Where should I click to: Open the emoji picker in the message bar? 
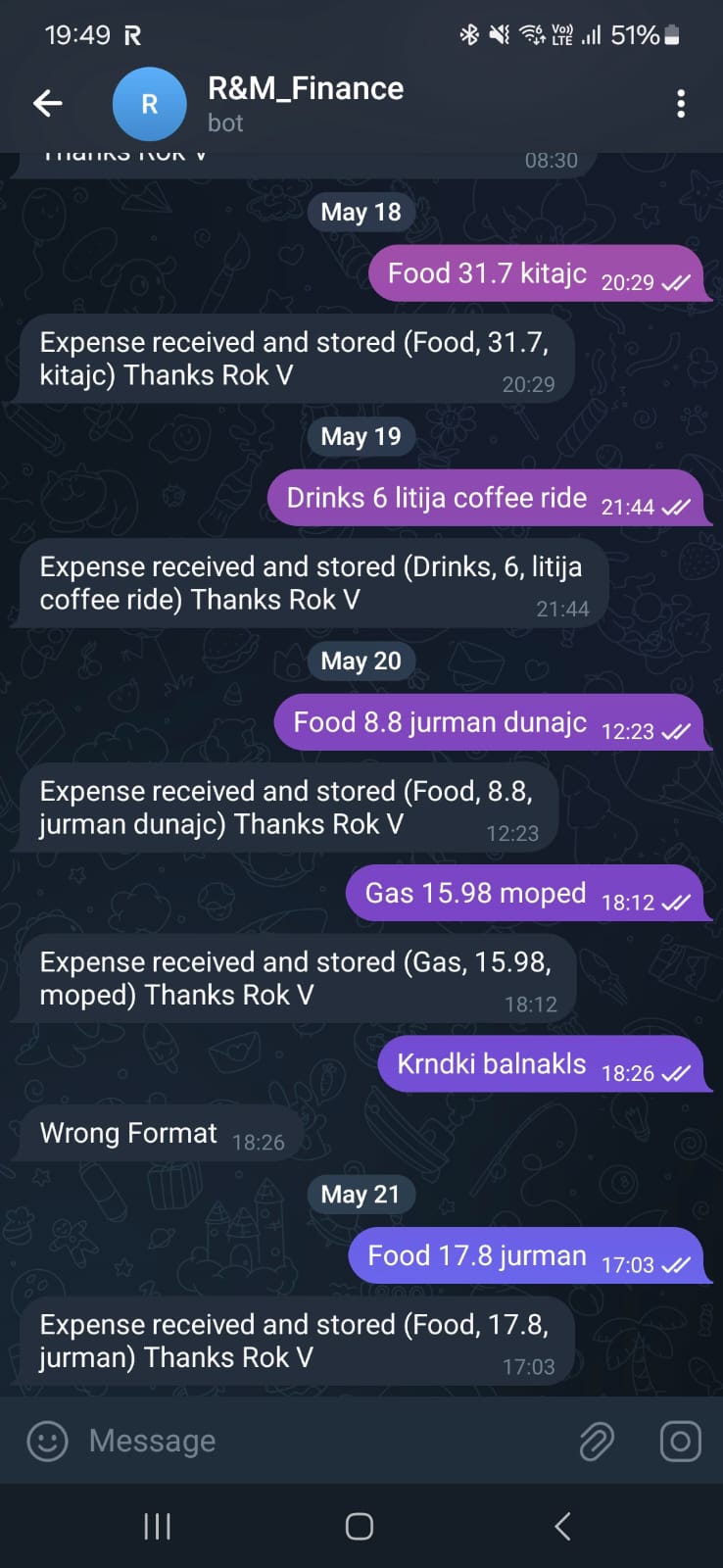click(x=46, y=1441)
